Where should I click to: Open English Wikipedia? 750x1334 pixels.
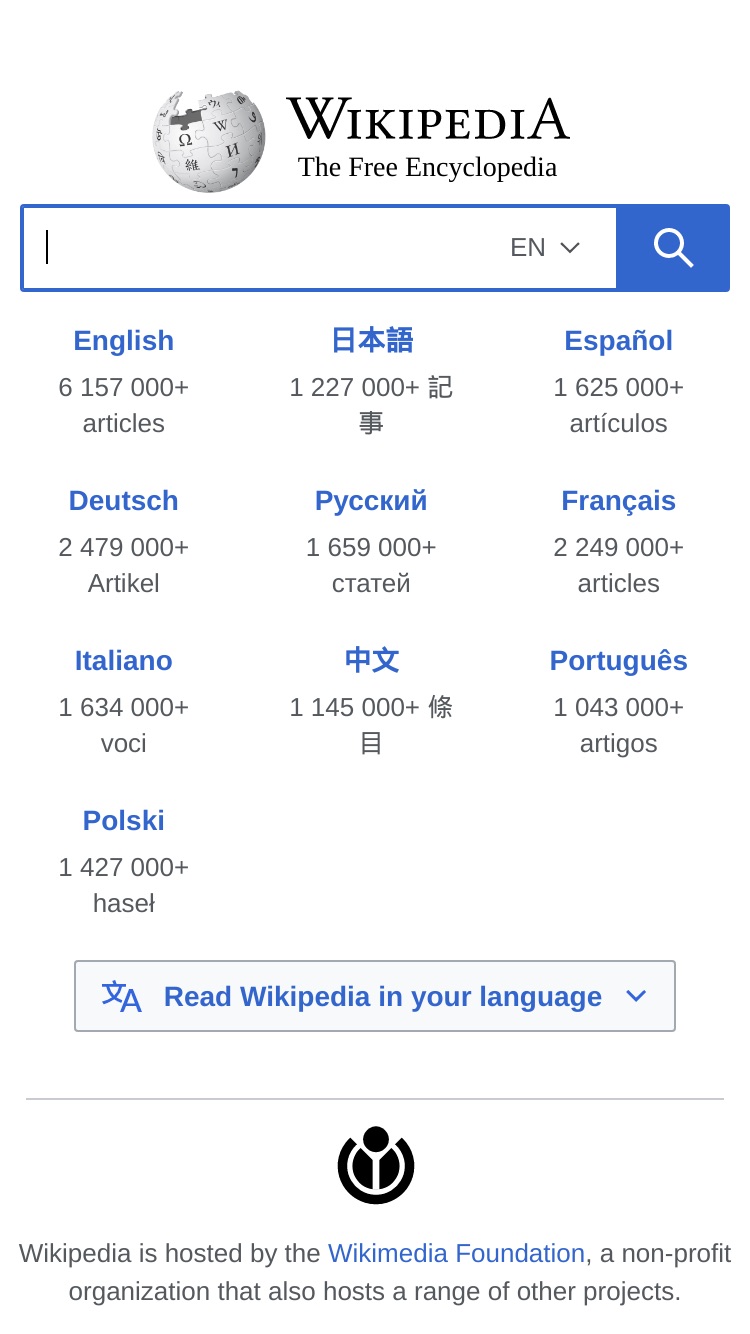click(124, 341)
